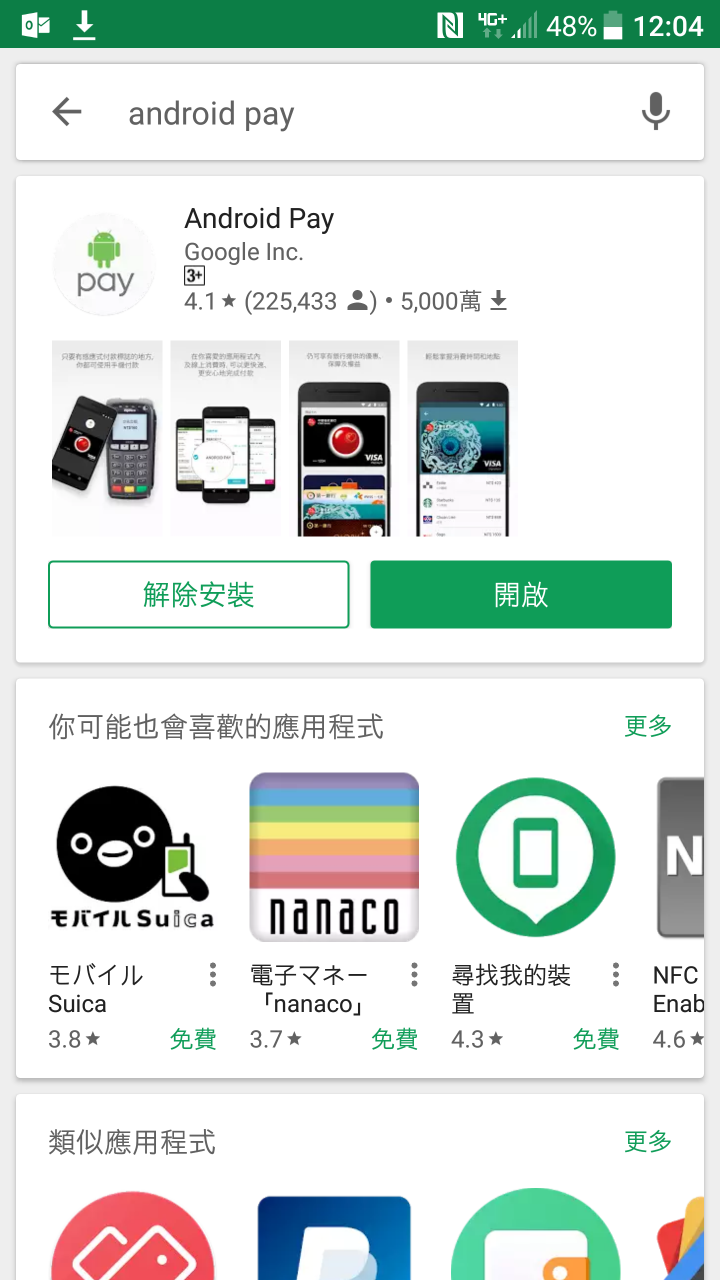The width and height of the screenshot is (720, 1280).
Task: View the first Android Pay screenshot
Action: coord(107,438)
